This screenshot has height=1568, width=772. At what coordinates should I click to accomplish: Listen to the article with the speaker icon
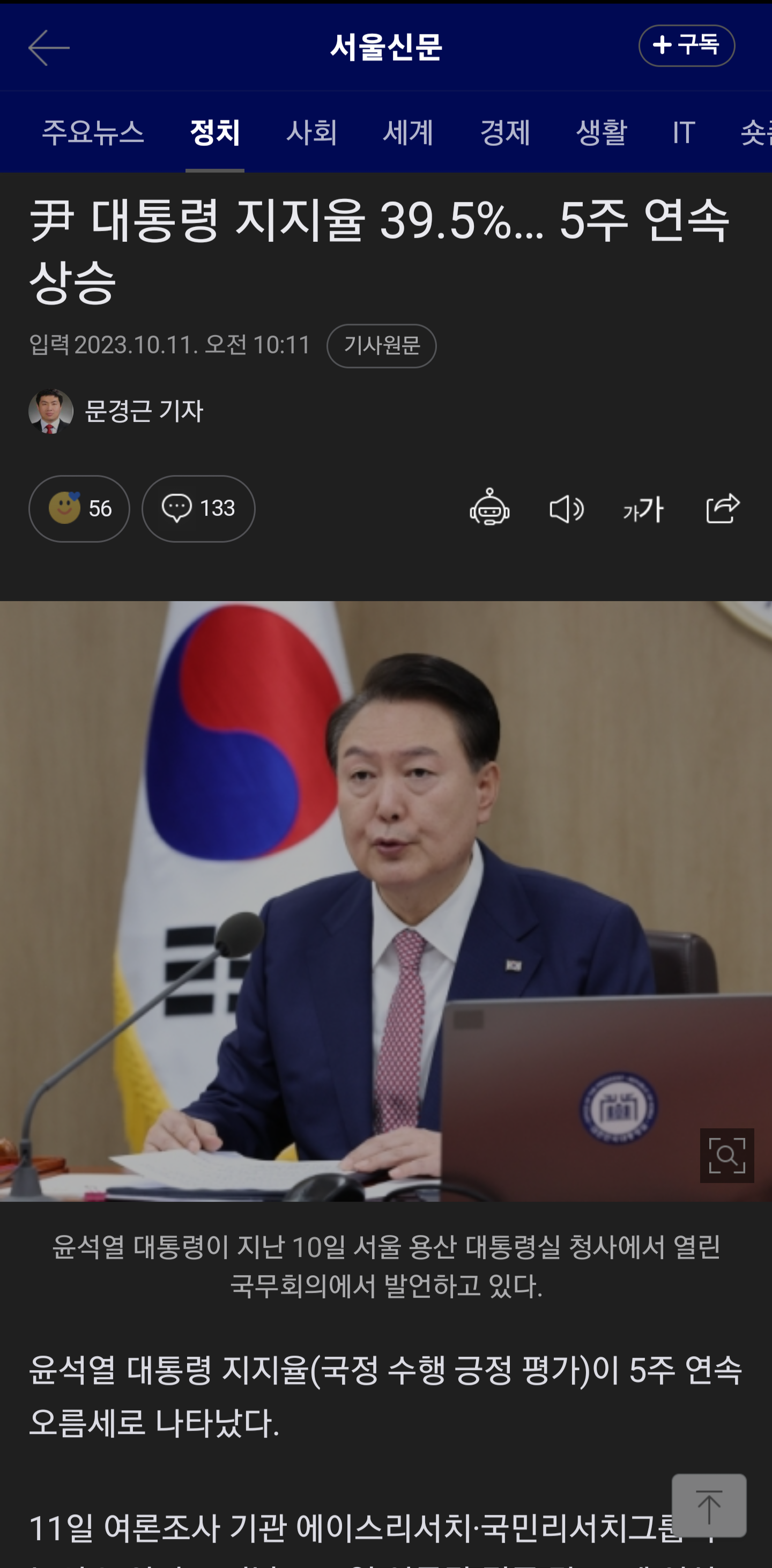(x=566, y=508)
